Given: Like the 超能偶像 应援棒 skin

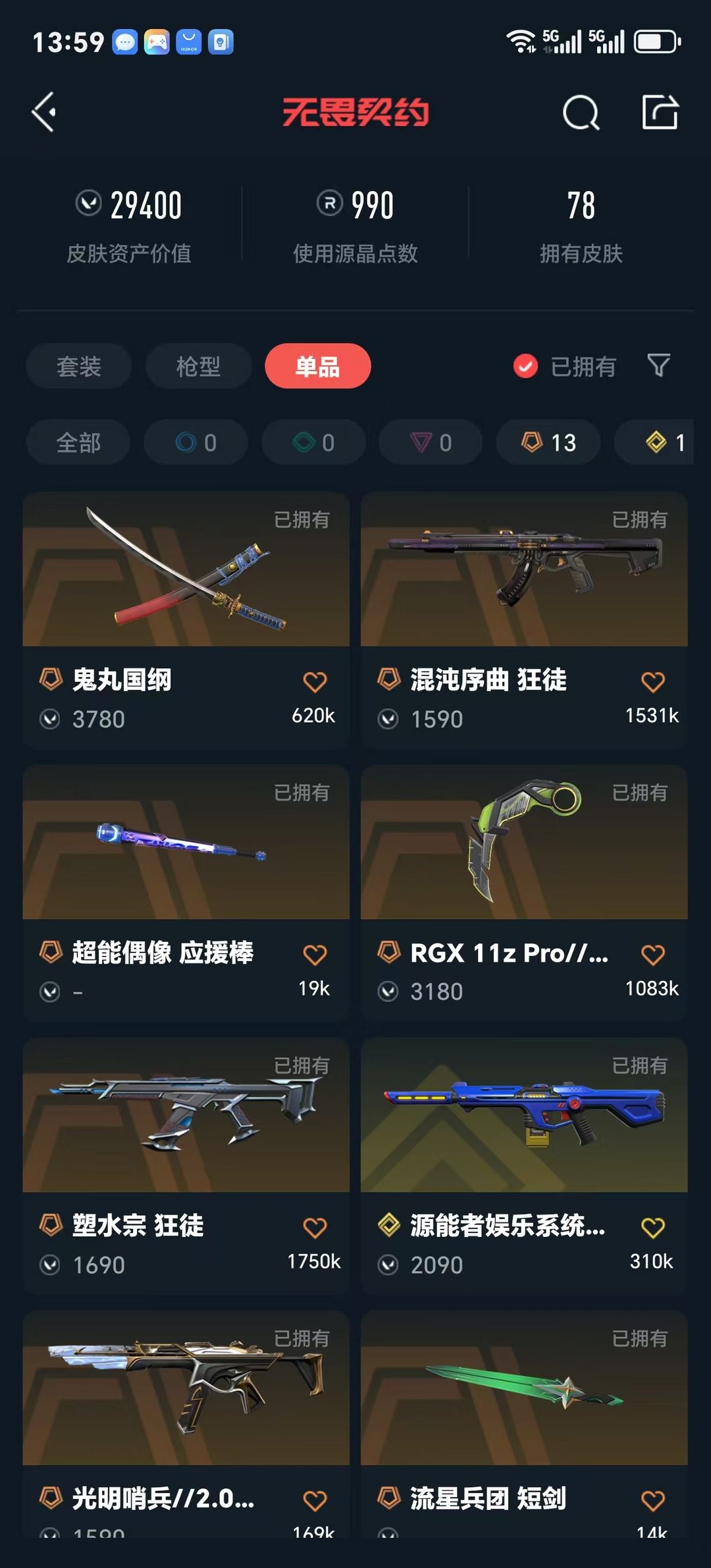Looking at the screenshot, I should click(315, 954).
